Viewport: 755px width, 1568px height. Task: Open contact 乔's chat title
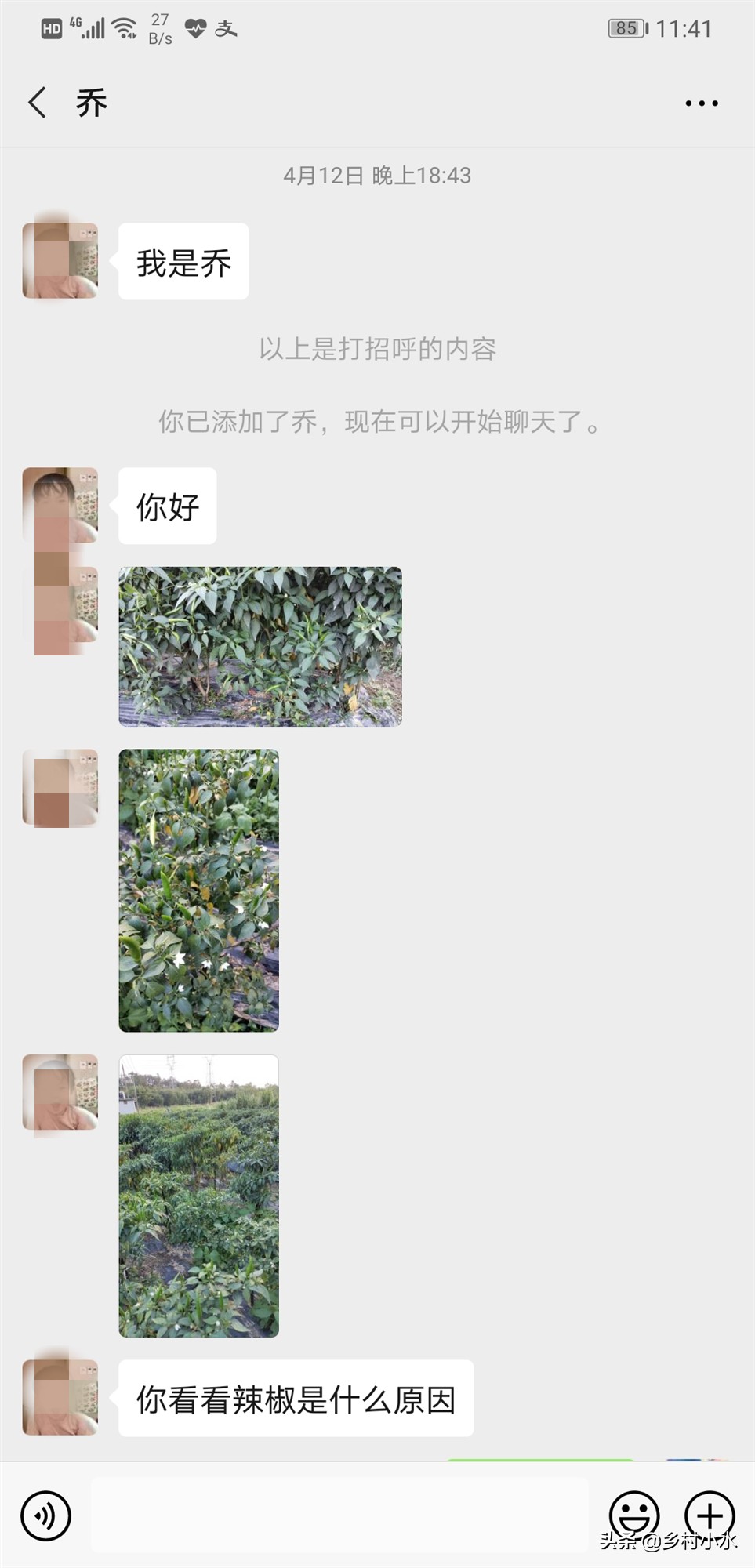point(89,102)
